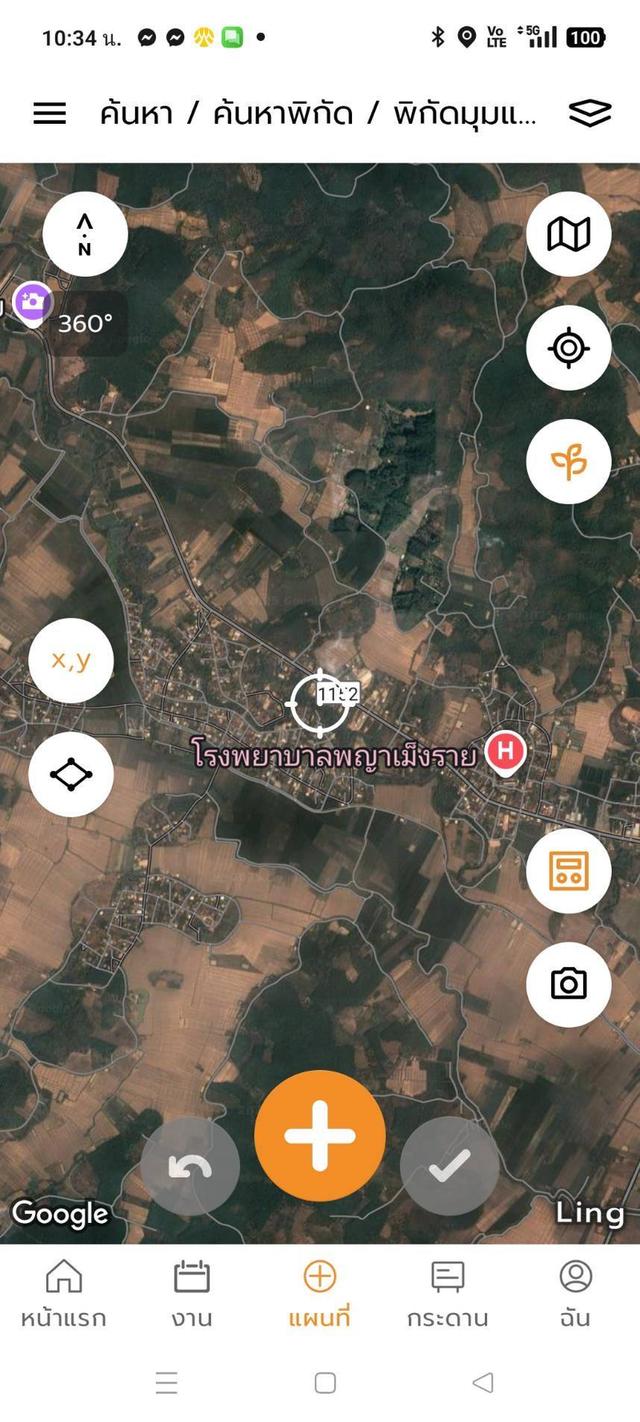This screenshot has width=640, height=1422.
Task: Go to the หน้าแรก home tab
Action: click(x=63, y=1294)
